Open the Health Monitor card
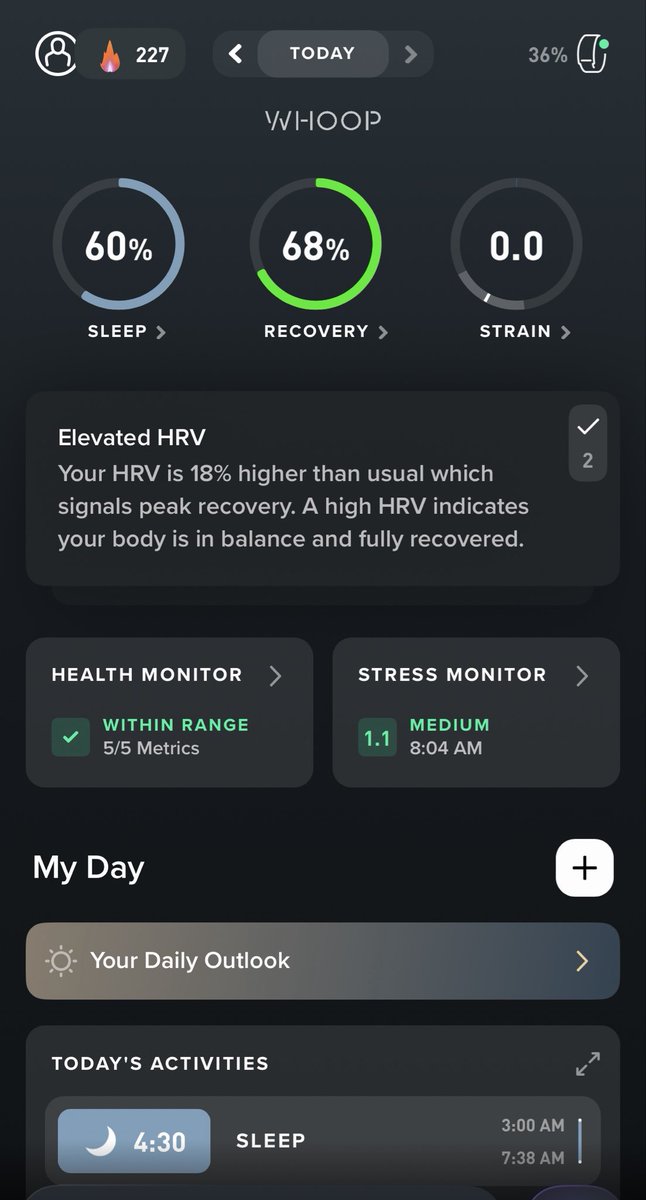The image size is (646, 1200). coord(169,713)
